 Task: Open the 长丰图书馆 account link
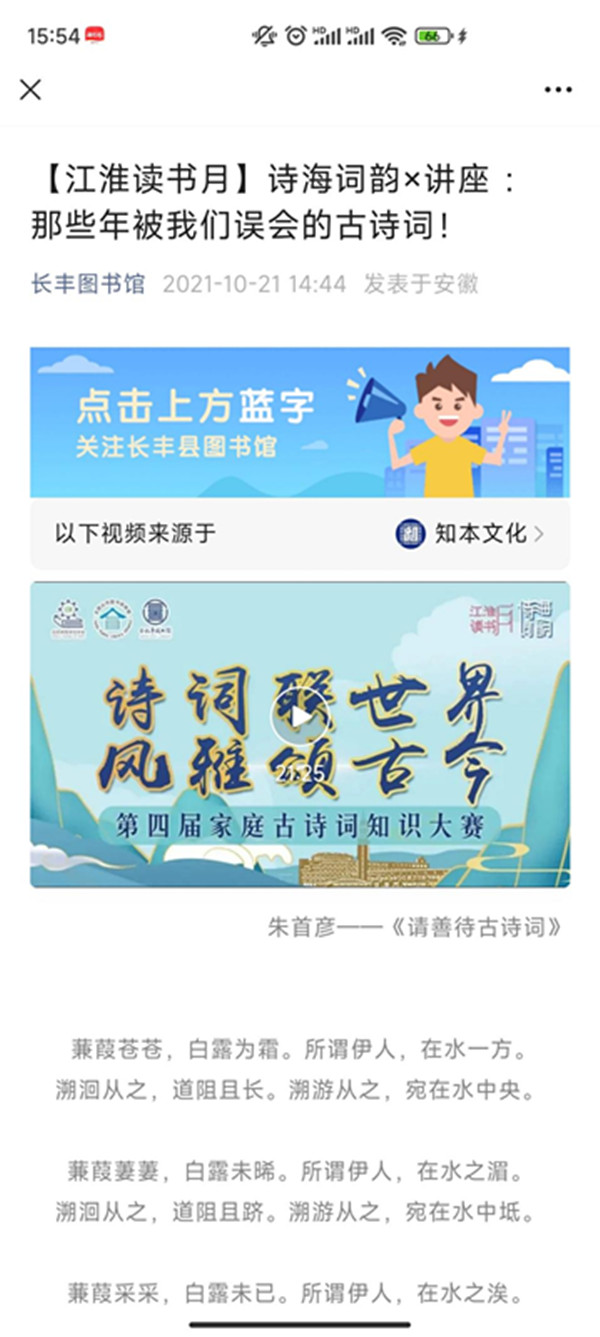(x=88, y=284)
